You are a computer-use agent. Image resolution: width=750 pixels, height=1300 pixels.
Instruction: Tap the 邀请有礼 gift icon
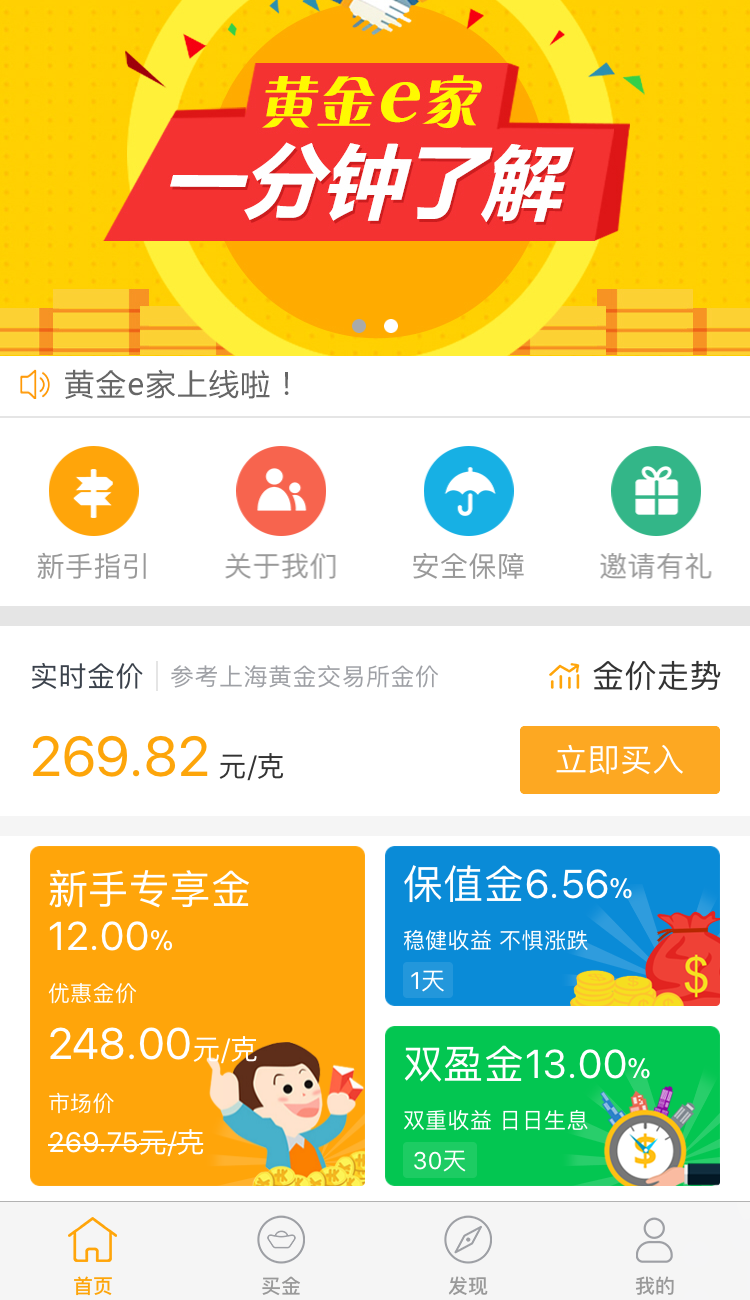pyautogui.click(x=656, y=491)
